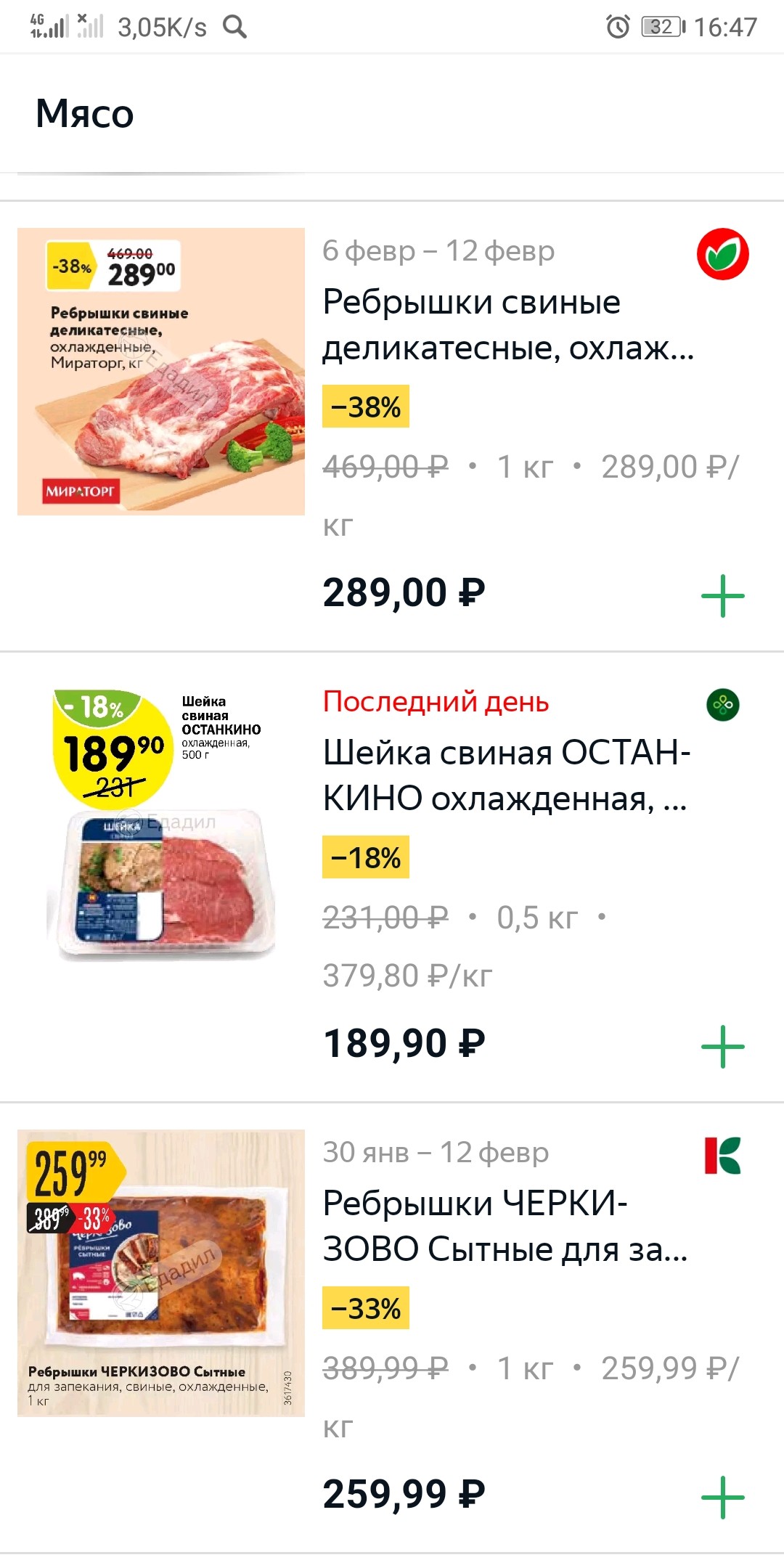Screen dimensions: 784x1568
Task: Open the Шейка свиная ОСТАНКИНО offer image
Action: [x=161, y=823]
